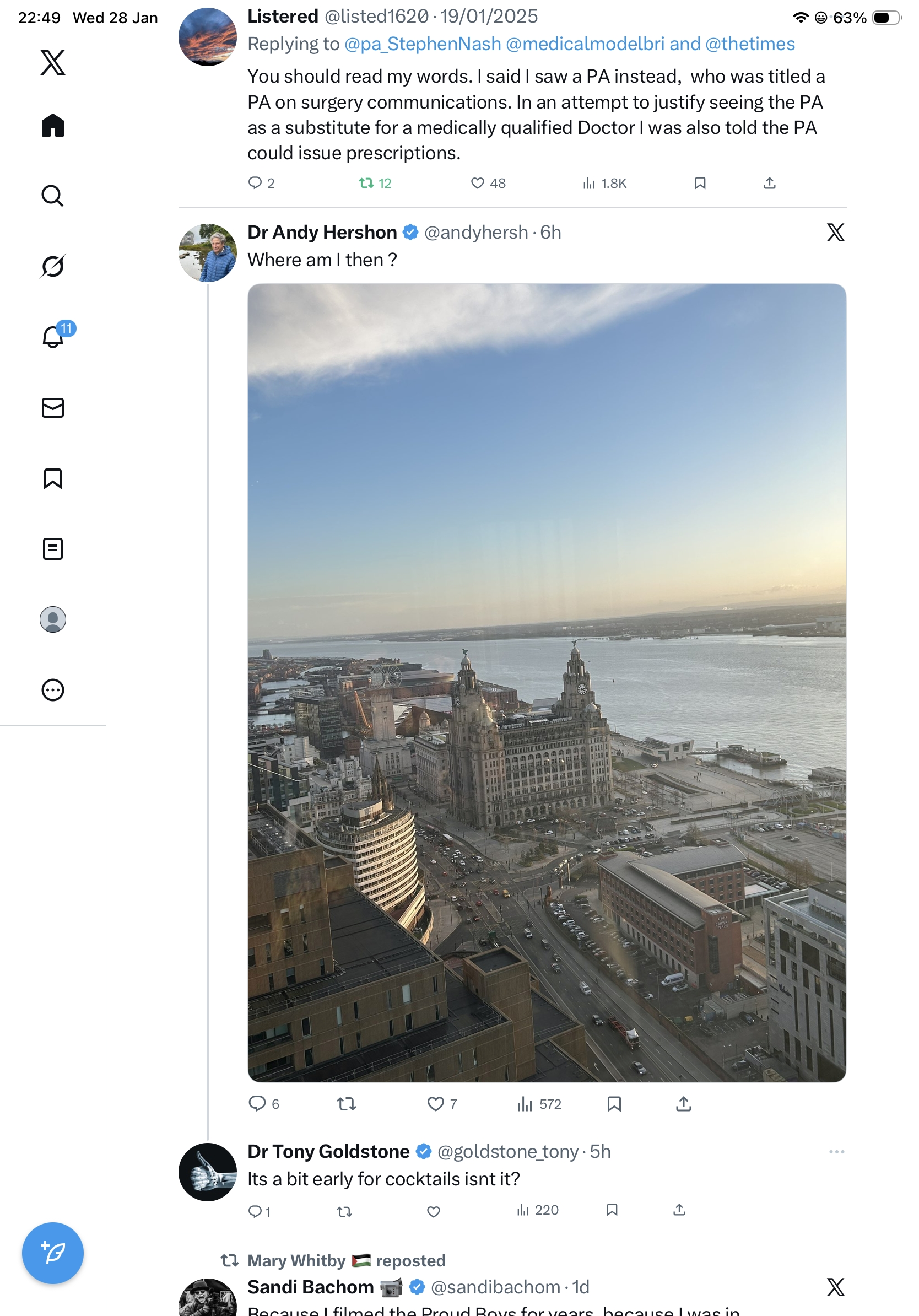Open your profile from the sidebar
The image size is (919, 1316).
click(53, 619)
